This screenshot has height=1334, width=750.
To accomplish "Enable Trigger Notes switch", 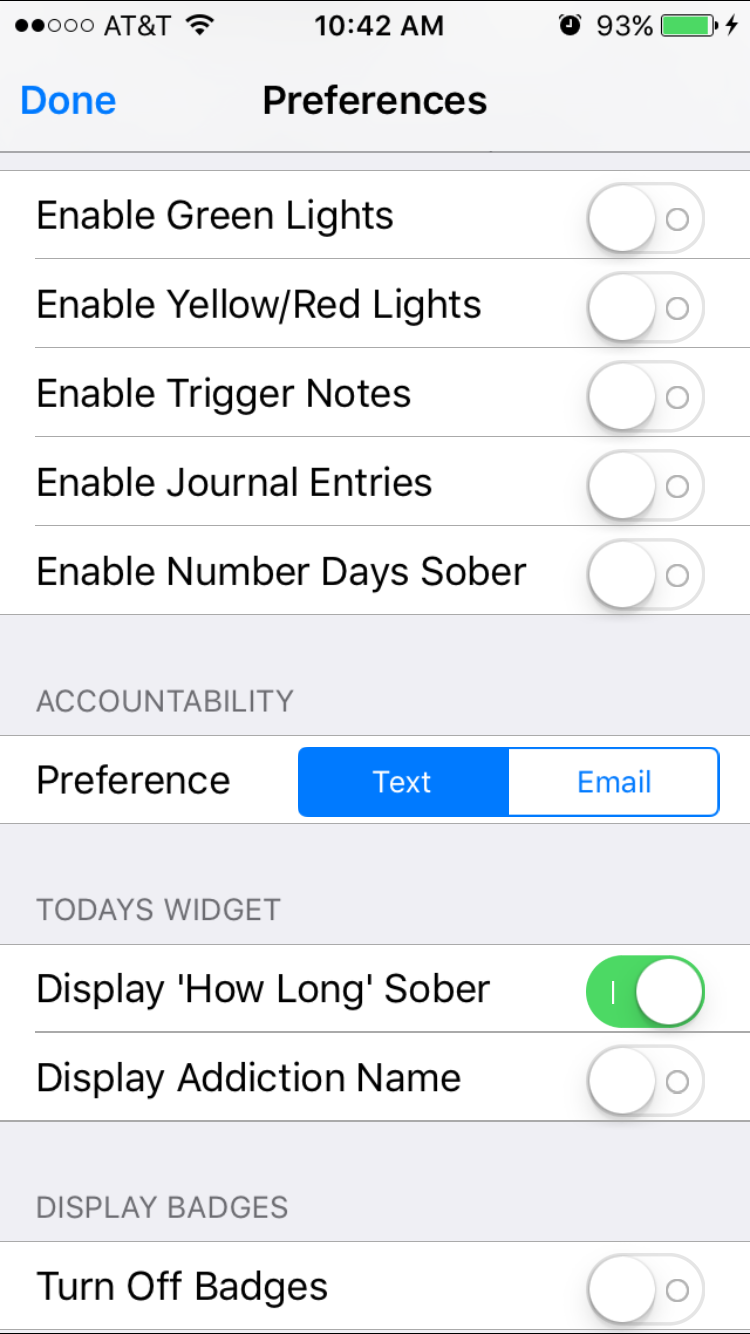I will (x=645, y=395).
